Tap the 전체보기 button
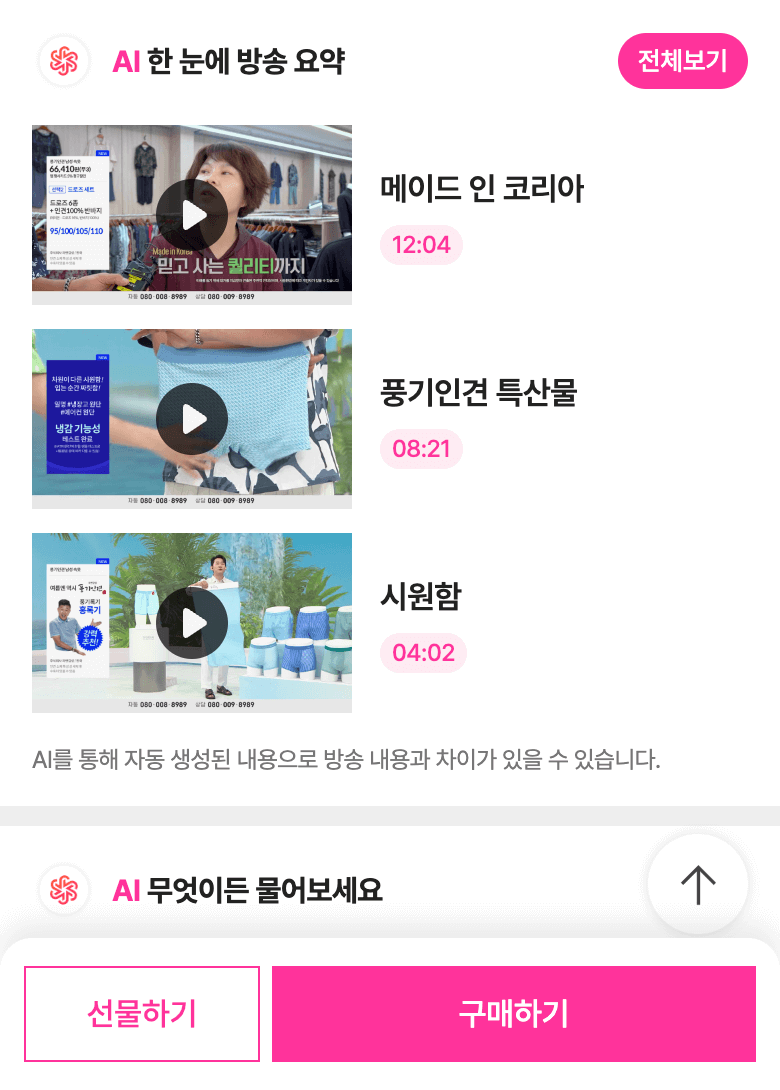 (x=682, y=61)
